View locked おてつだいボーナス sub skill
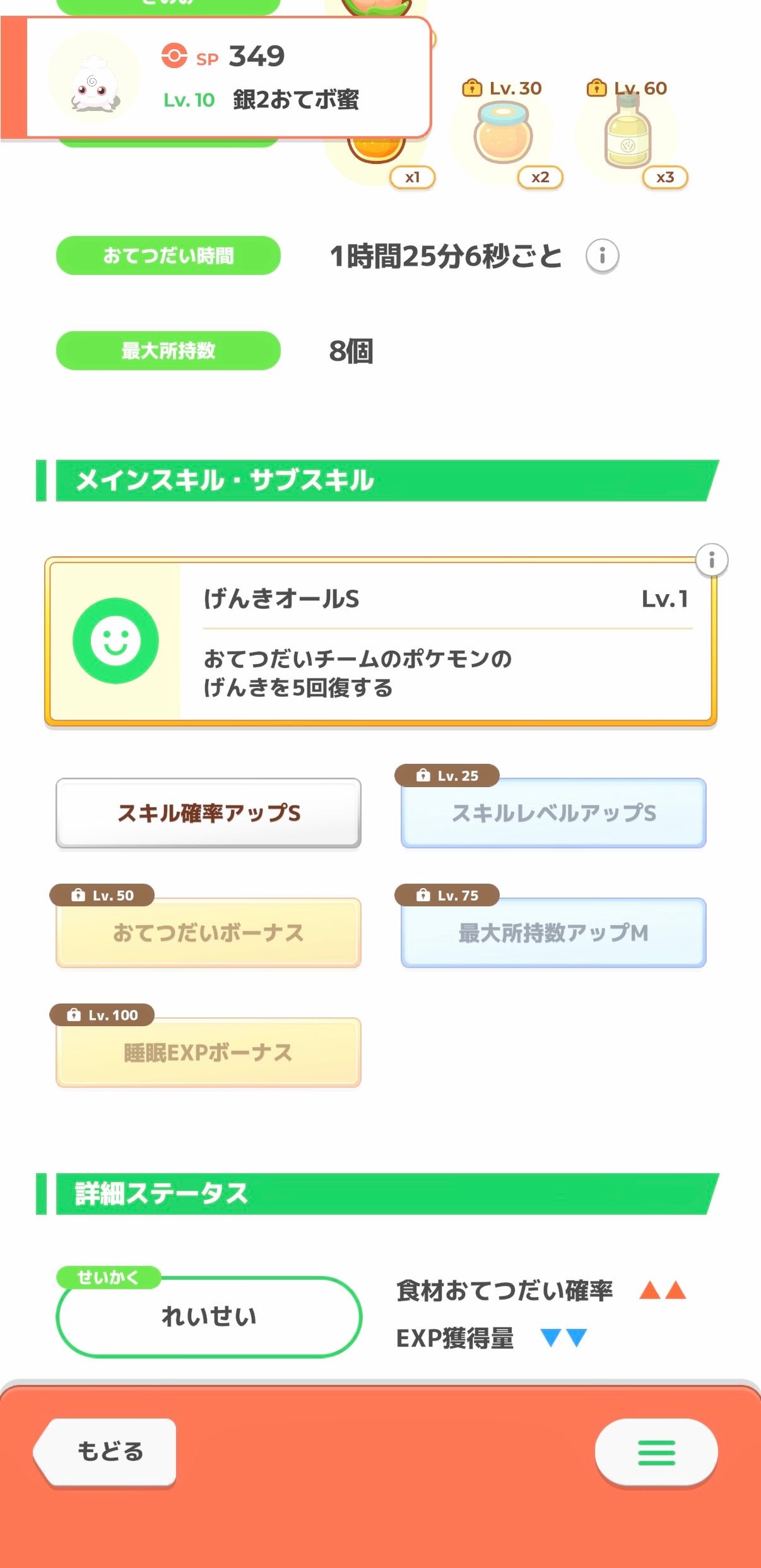Viewport: 761px width, 1568px height. 208,933
